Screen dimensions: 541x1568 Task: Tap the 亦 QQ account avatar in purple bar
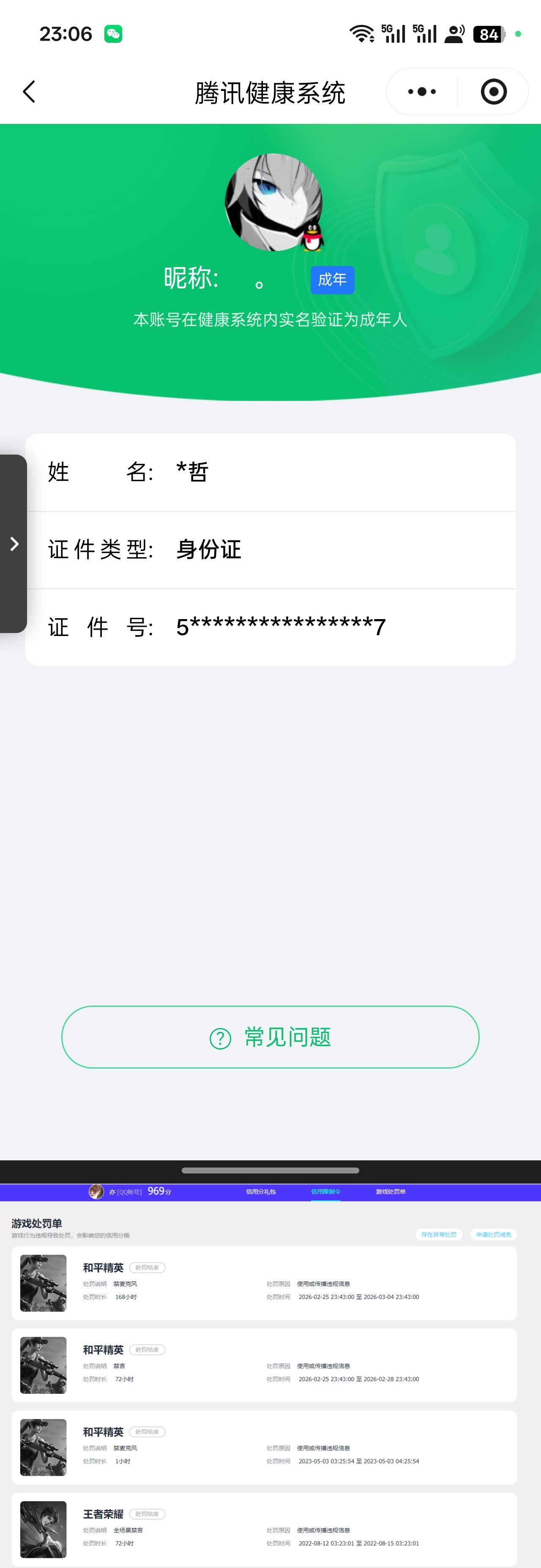[x=97, y=1192]
